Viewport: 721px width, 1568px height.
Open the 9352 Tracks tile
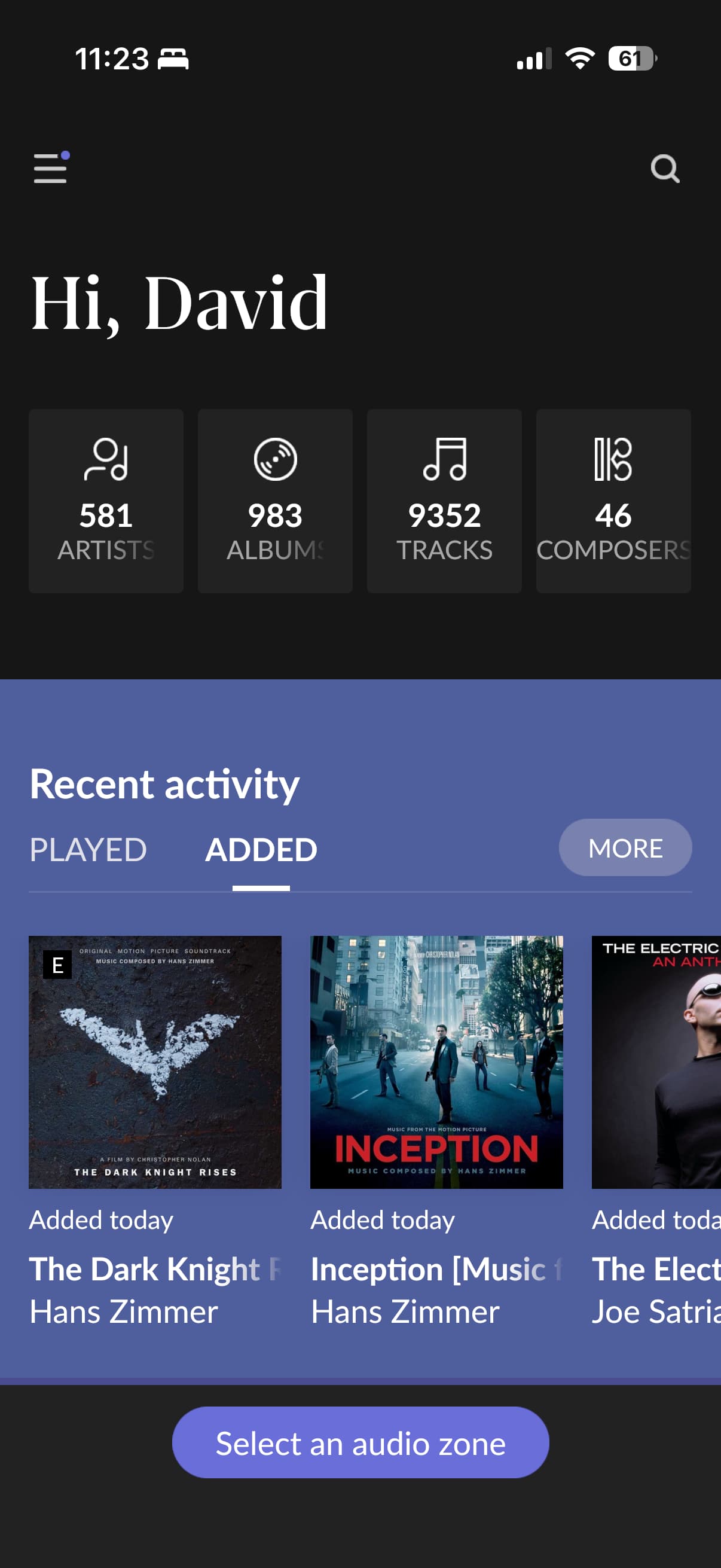pyautogui.click(x=444, y=501)
